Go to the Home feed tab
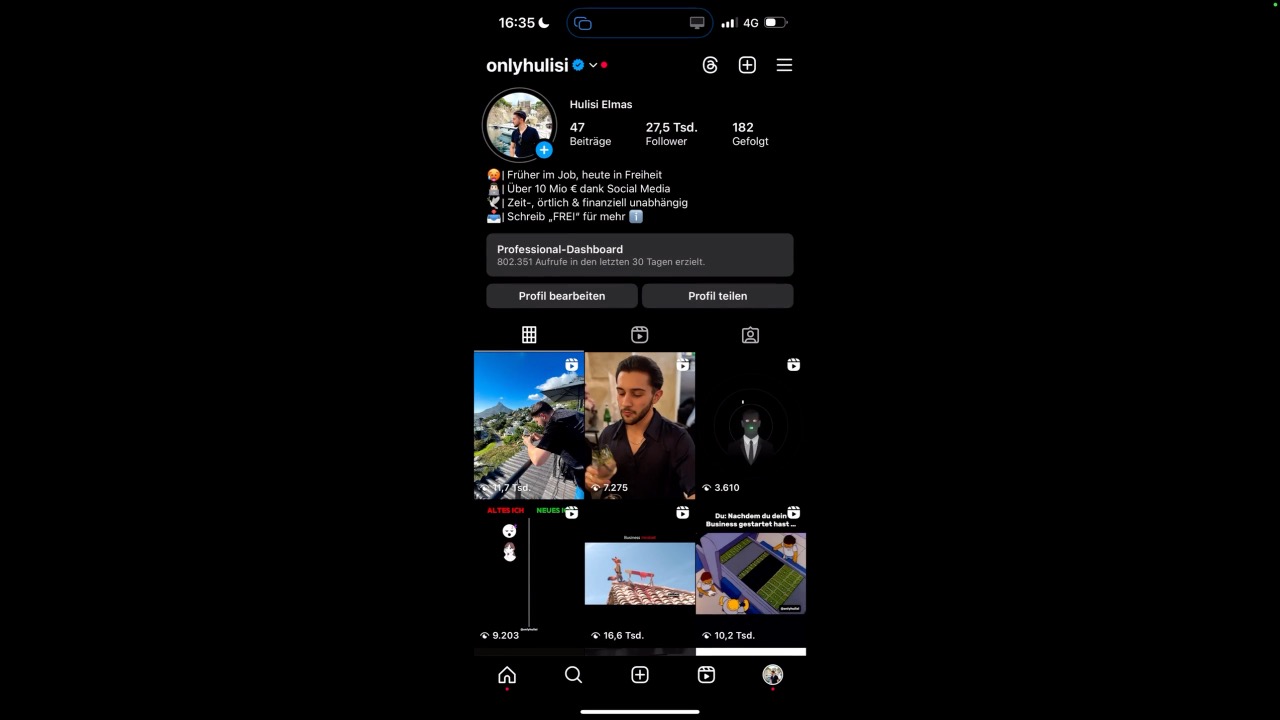Image resolution: width=1280 pixels, height=720 pixels. (507, 675)
